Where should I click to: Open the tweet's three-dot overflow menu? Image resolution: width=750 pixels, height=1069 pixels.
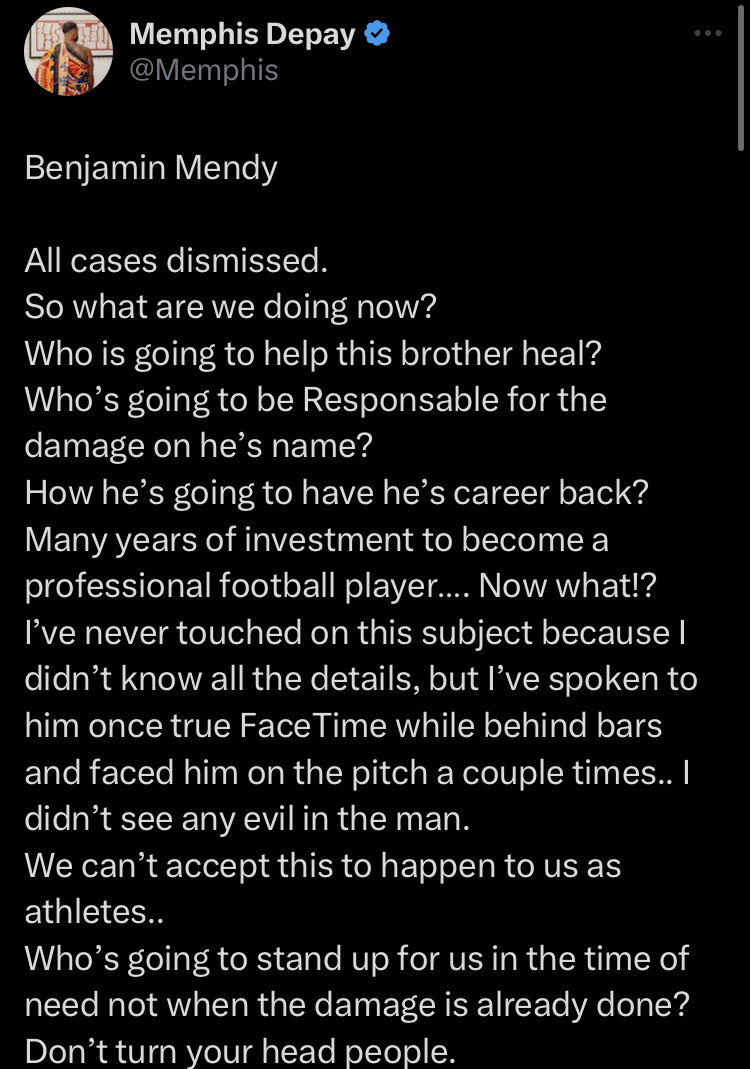click(x=707, y=33)
